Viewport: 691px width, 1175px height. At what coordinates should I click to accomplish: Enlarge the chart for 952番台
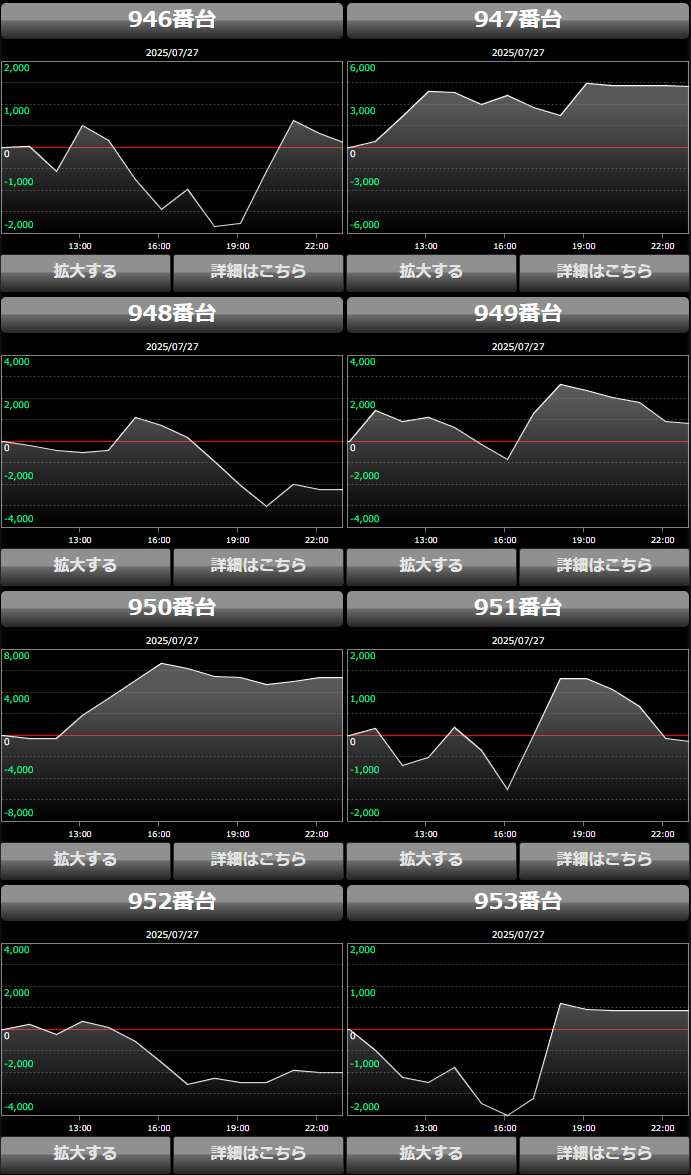point(86,1153)
